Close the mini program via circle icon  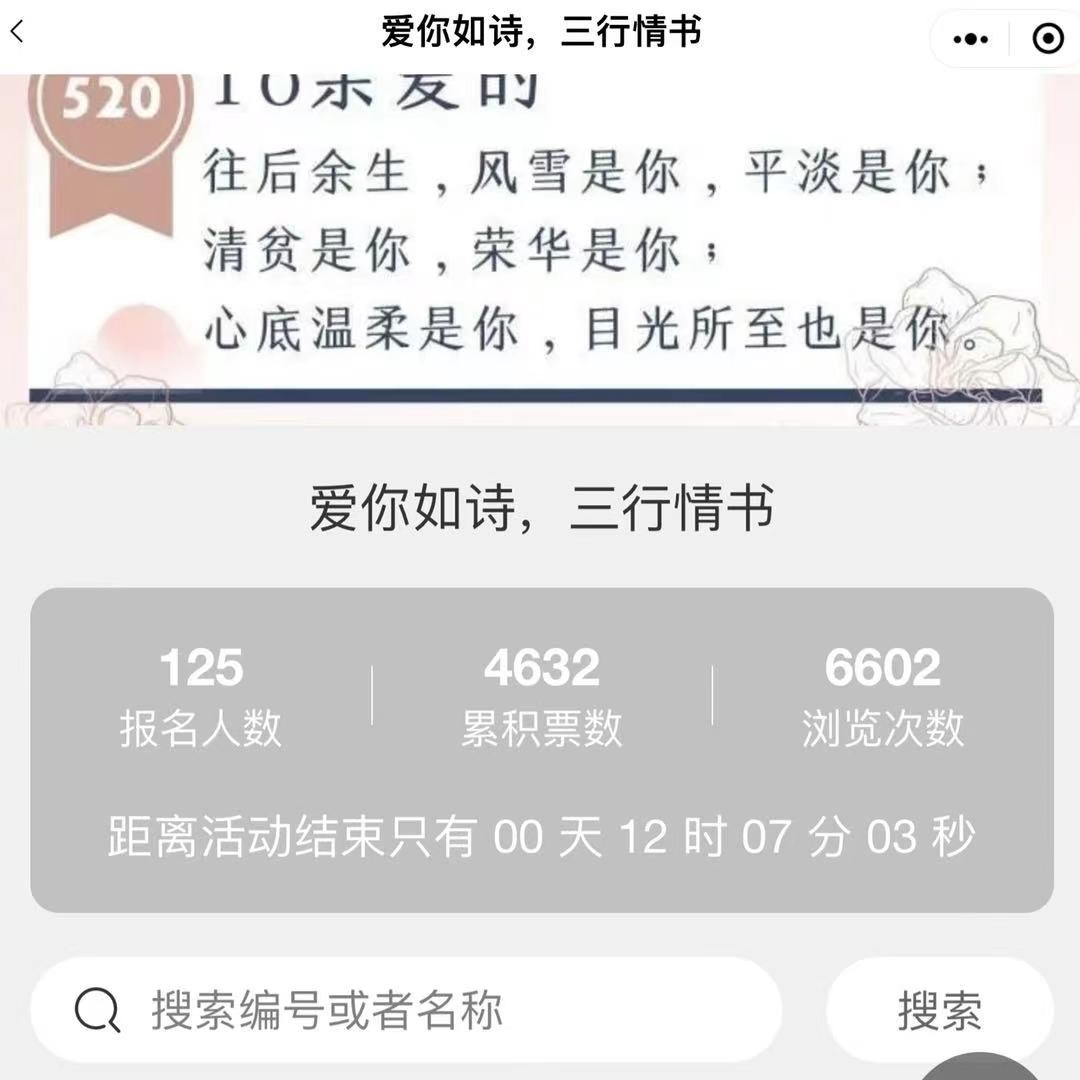pyautogui.click(x=1047, y=39)
